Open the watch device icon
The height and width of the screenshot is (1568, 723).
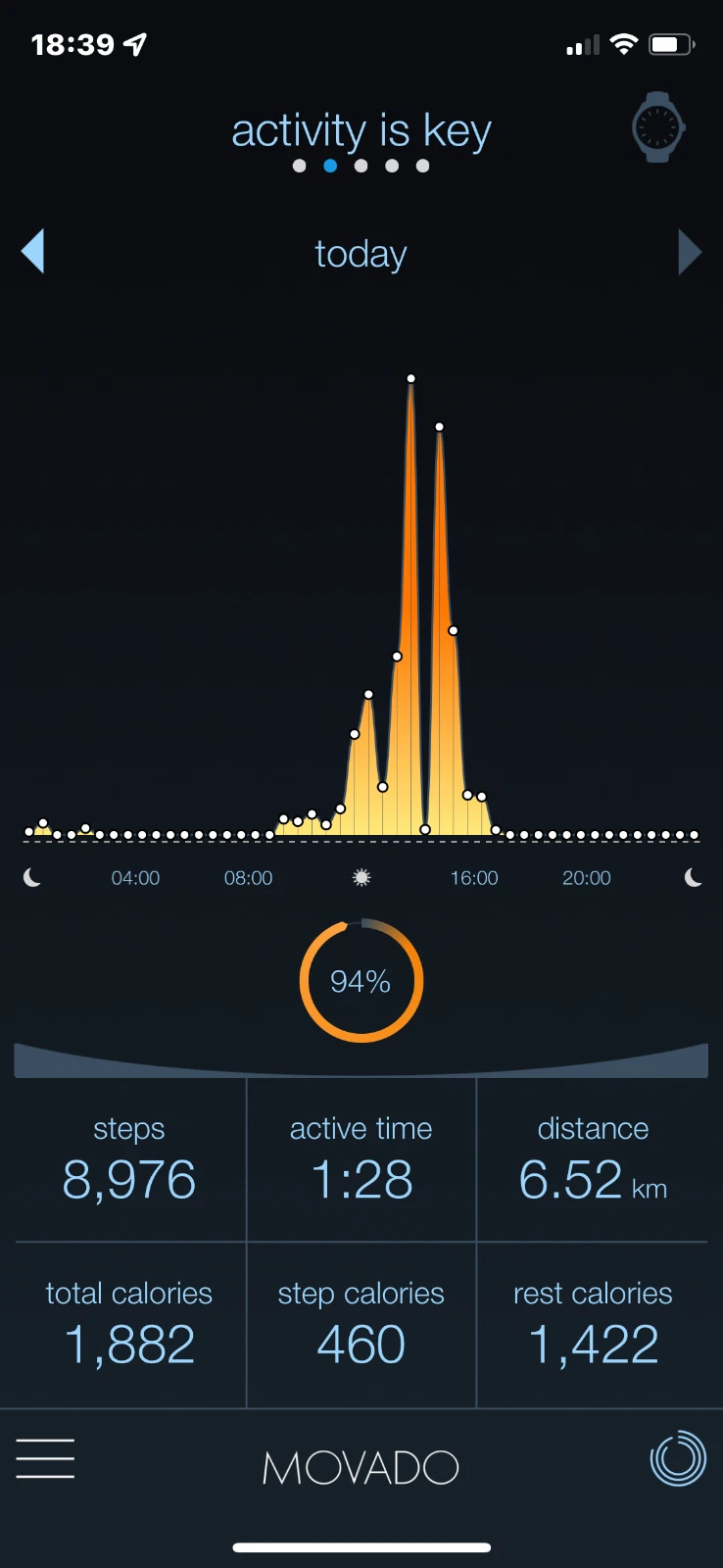click(x=657, y=127)
